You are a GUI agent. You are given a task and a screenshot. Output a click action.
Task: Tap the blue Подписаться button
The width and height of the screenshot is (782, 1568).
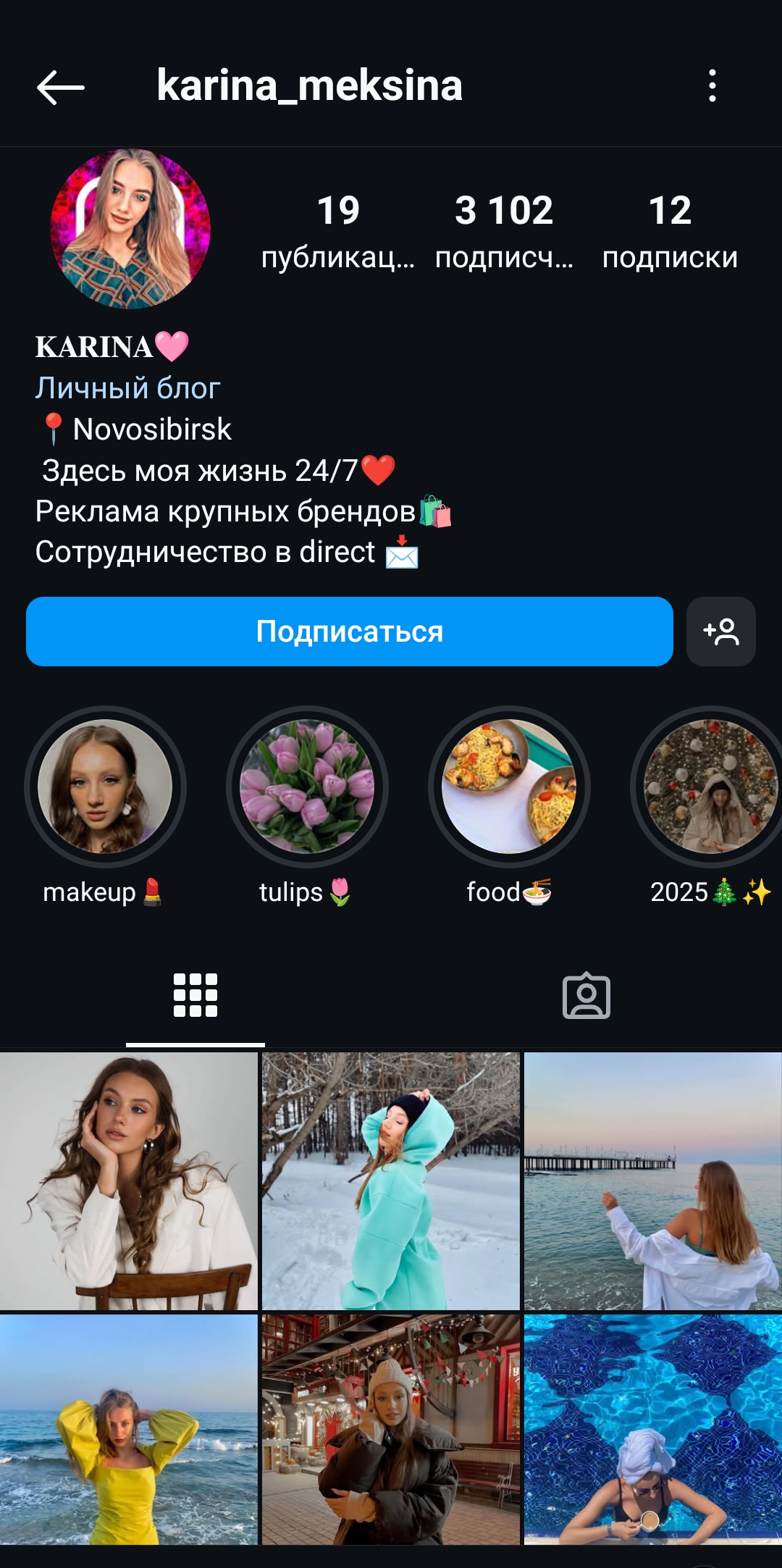[349, 632]
